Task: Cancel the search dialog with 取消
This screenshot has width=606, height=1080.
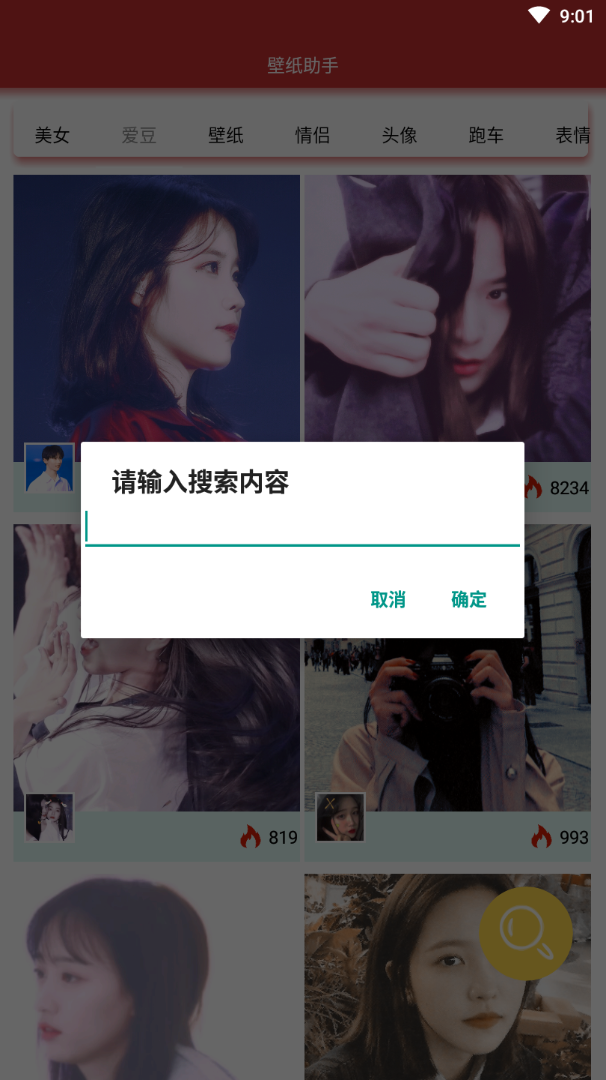Action: click(388, 599)
